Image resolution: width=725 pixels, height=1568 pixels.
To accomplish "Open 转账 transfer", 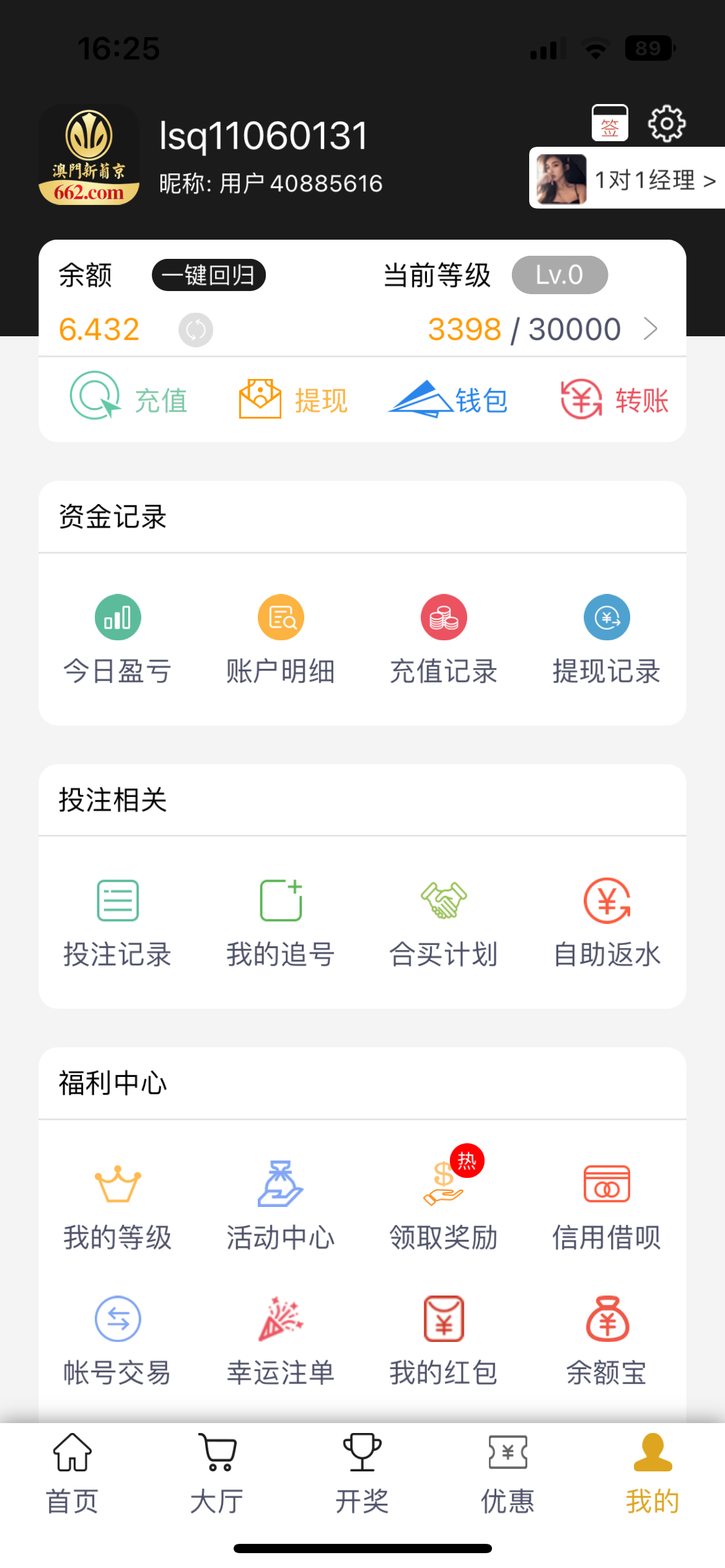I will click(x=614, y=399).
